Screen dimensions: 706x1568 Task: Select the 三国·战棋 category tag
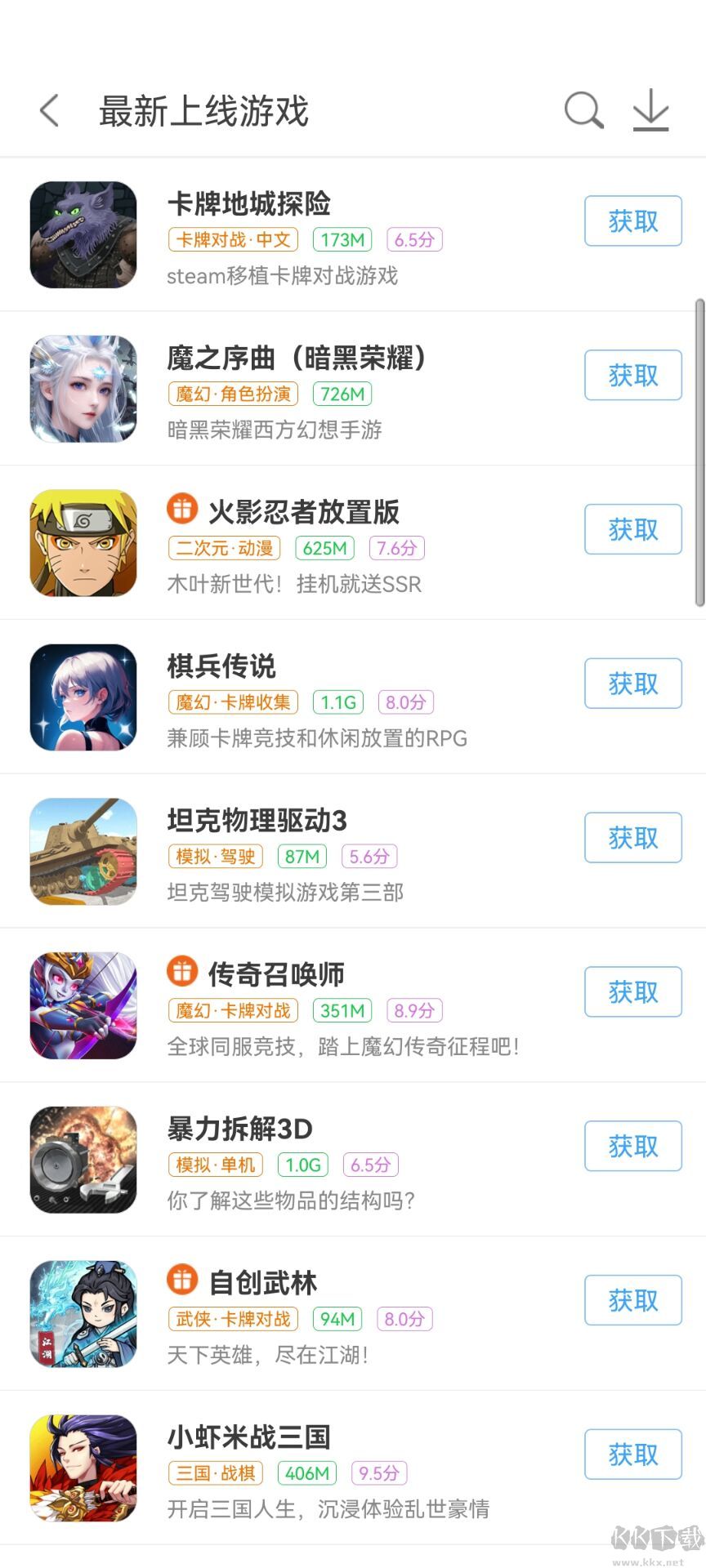pos(215,1473)
